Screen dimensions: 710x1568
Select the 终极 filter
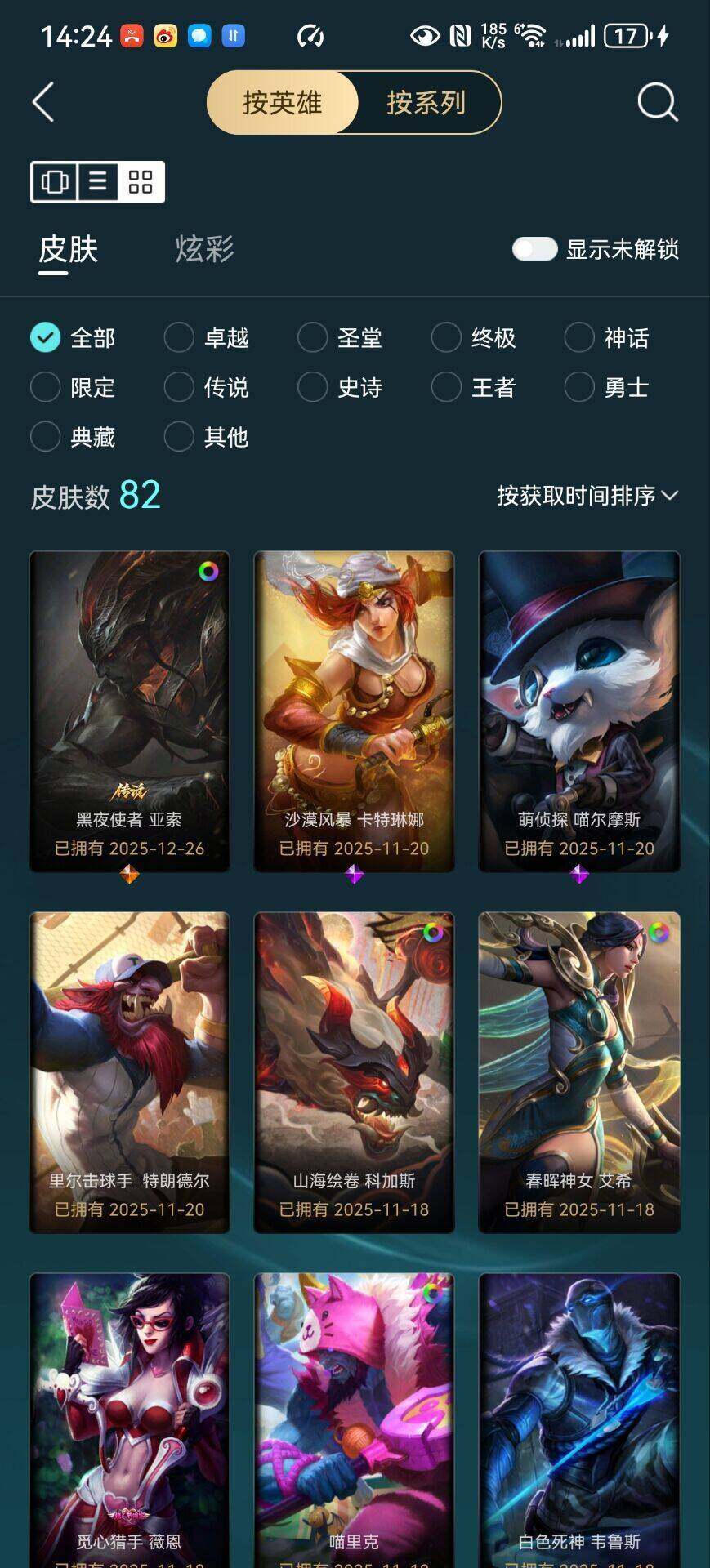[446, 337]
